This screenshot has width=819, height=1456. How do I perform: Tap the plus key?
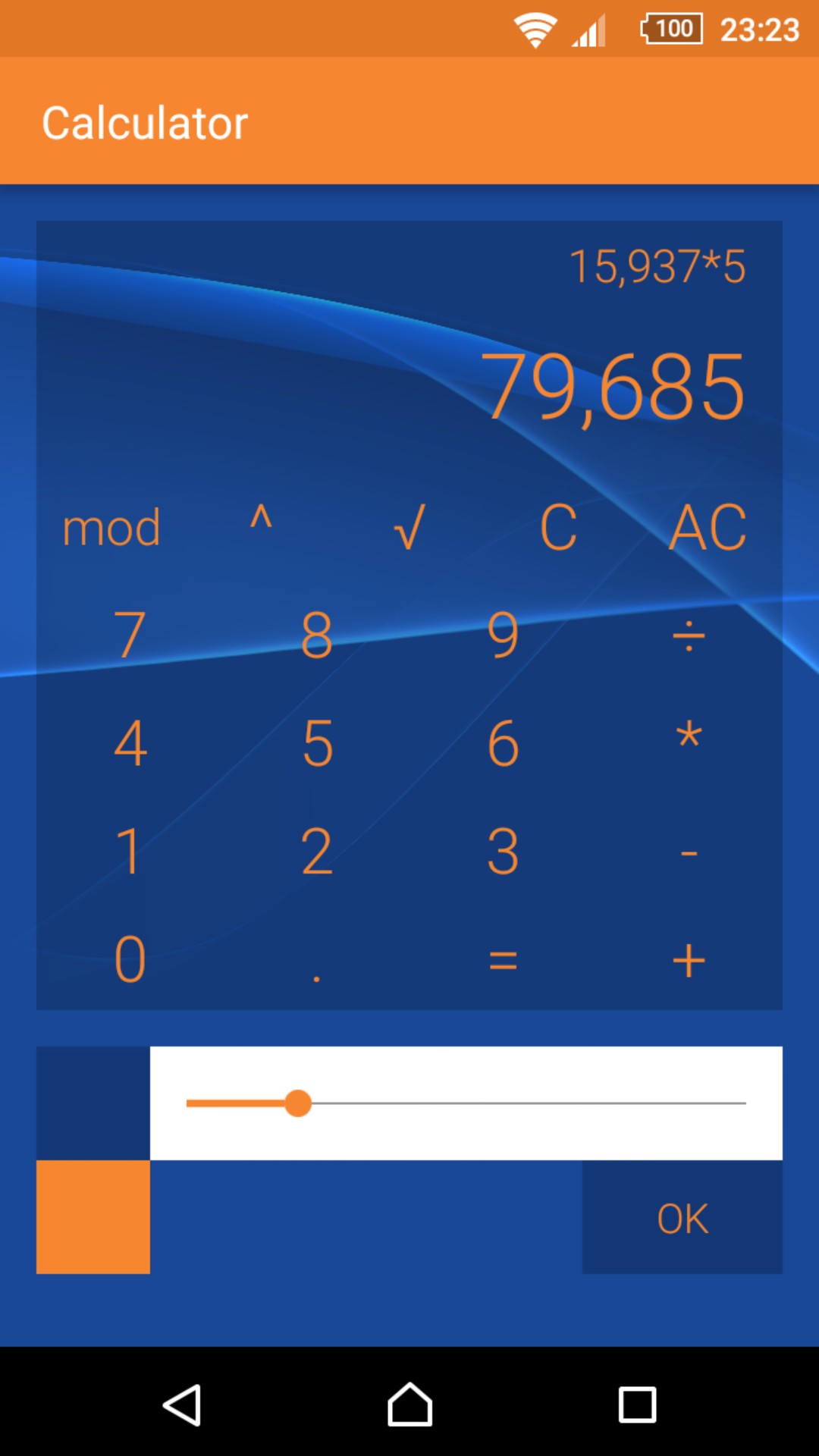pos(689,959)
